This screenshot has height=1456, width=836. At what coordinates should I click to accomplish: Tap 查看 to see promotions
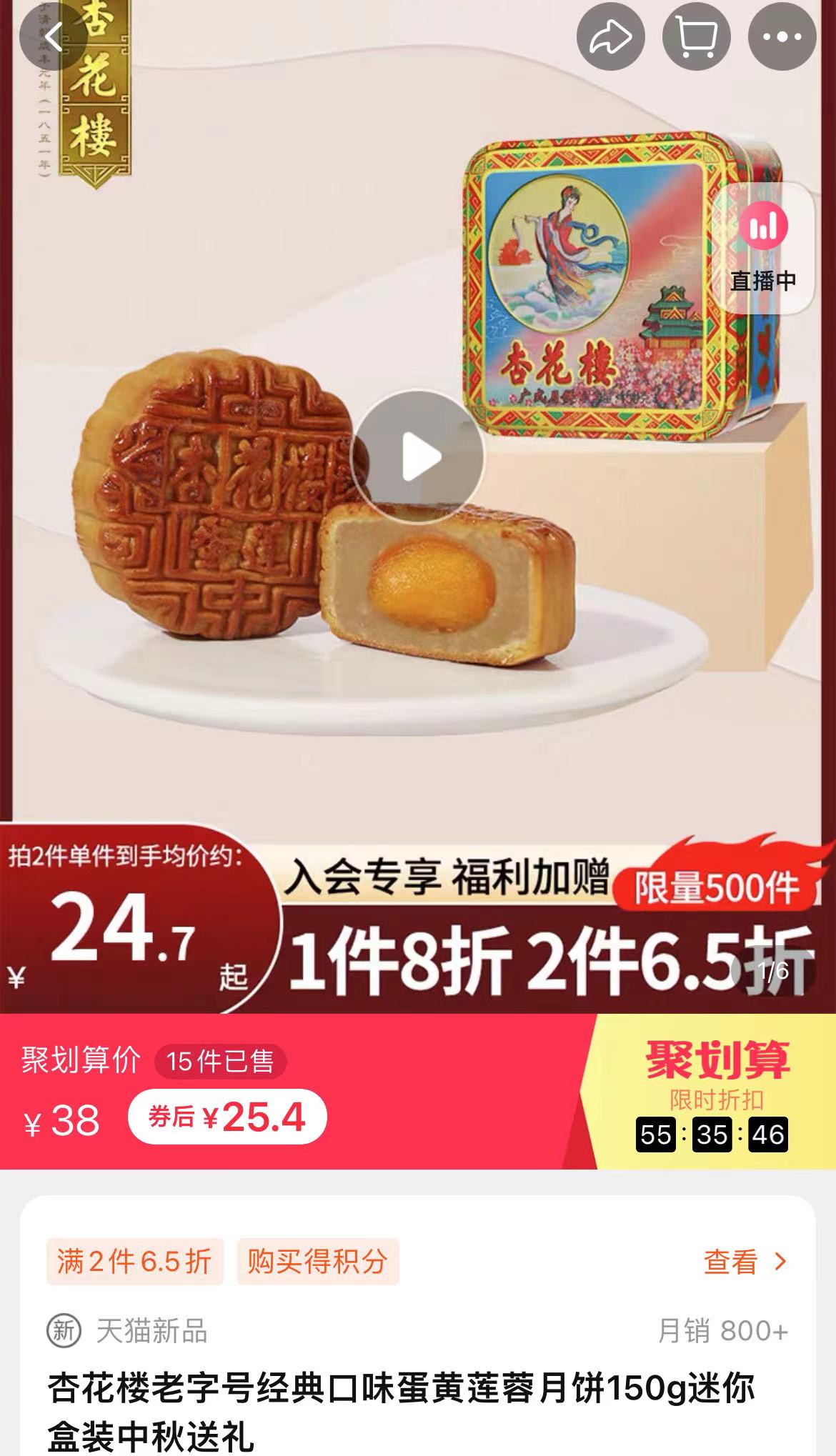click(745, 1262)
